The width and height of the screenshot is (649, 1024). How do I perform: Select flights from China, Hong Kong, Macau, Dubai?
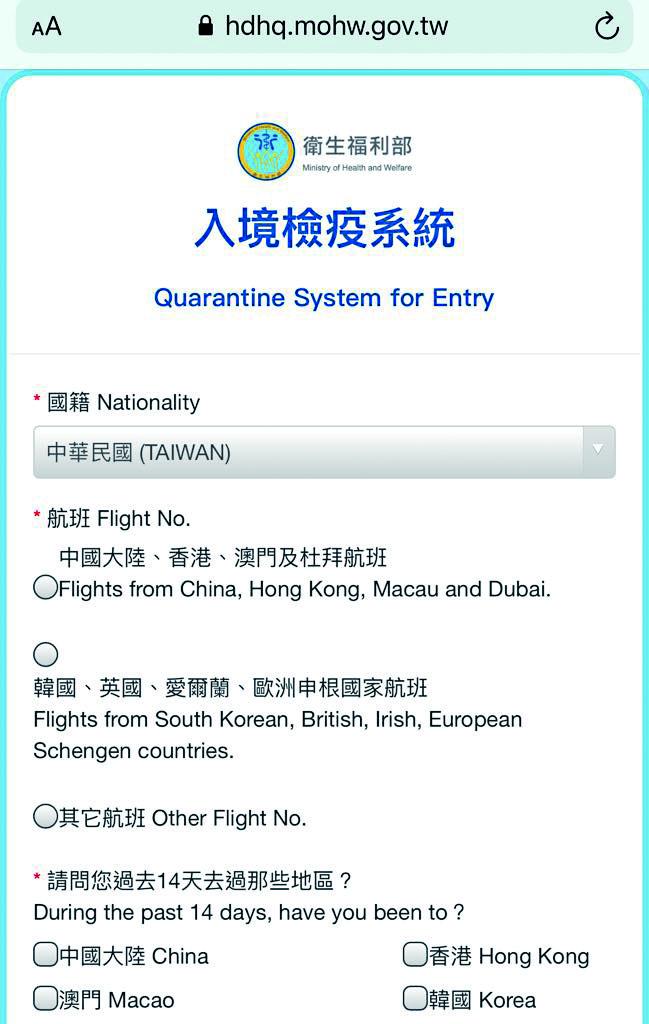coord(45,588)
